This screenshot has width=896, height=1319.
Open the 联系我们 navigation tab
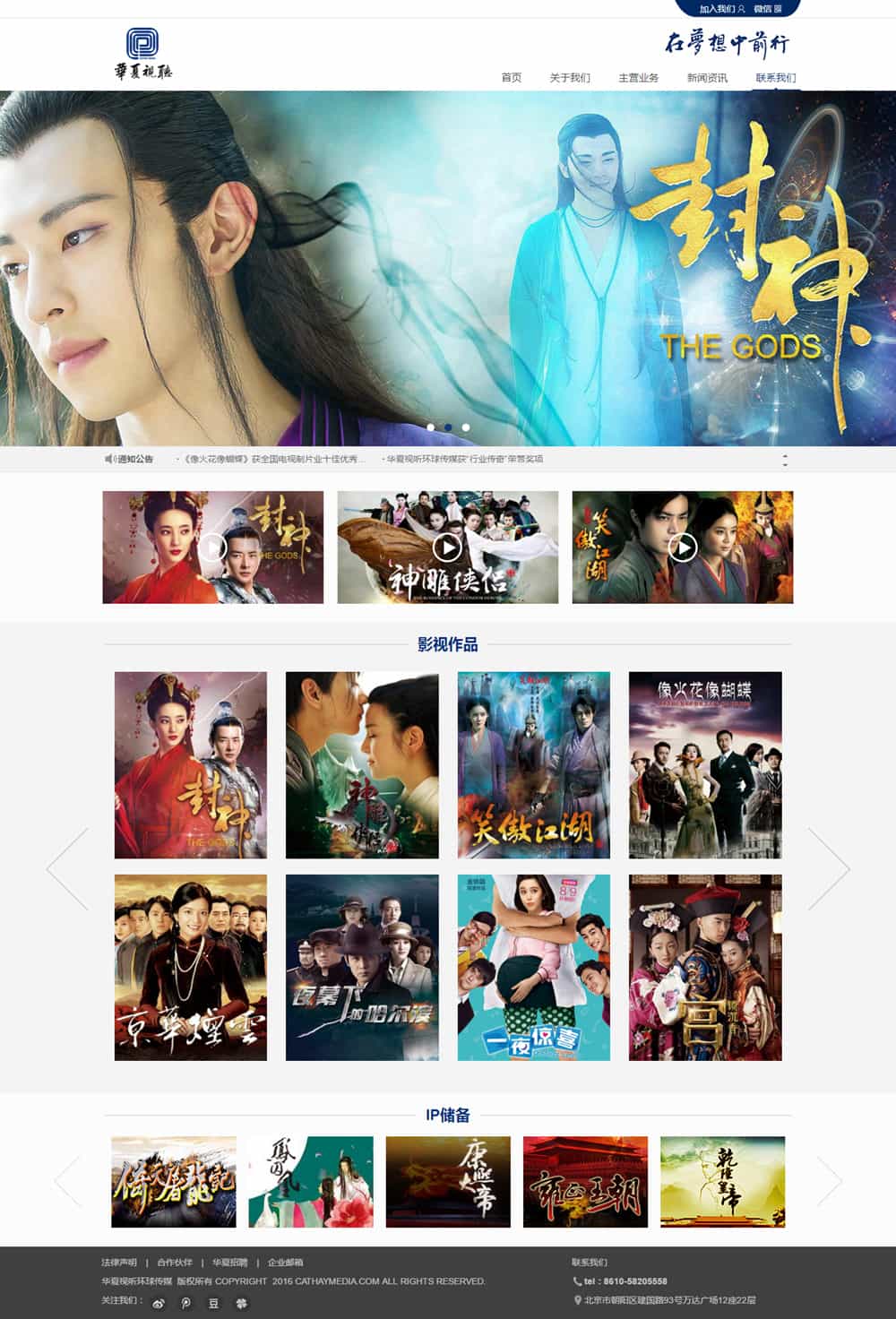tap(775, 78)
